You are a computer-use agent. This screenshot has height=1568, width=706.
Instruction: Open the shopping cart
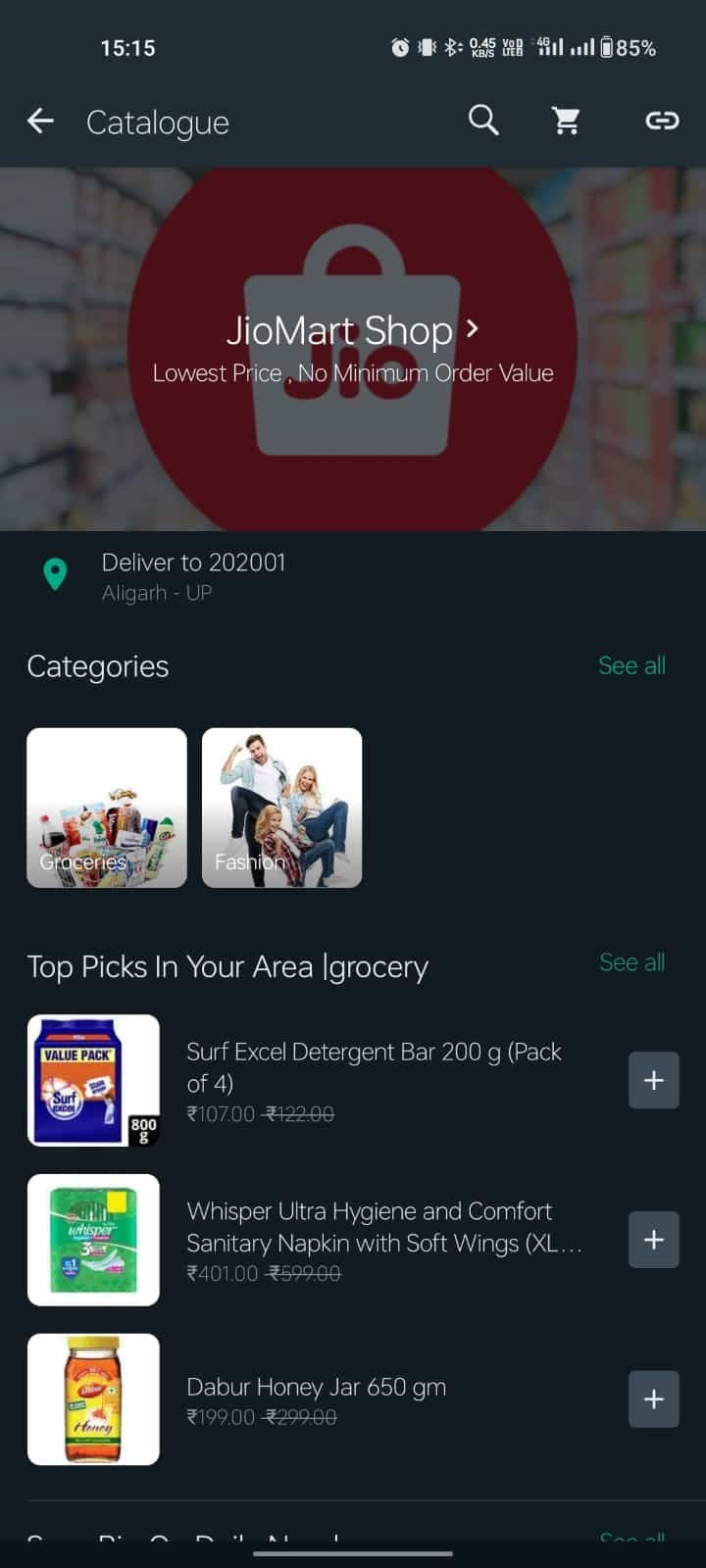[567, 121]
